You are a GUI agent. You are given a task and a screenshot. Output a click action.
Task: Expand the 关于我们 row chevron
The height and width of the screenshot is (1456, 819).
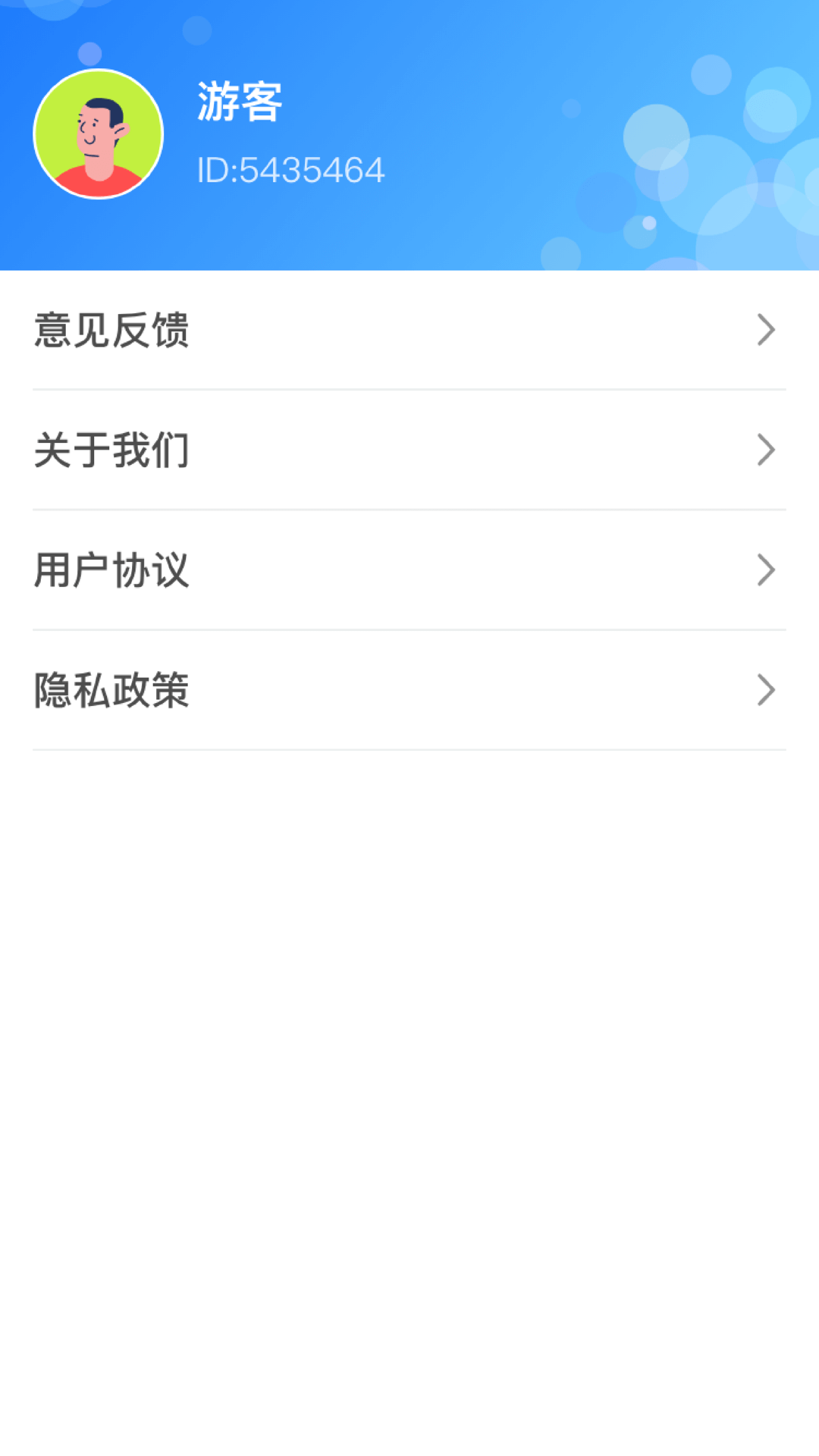767,450
